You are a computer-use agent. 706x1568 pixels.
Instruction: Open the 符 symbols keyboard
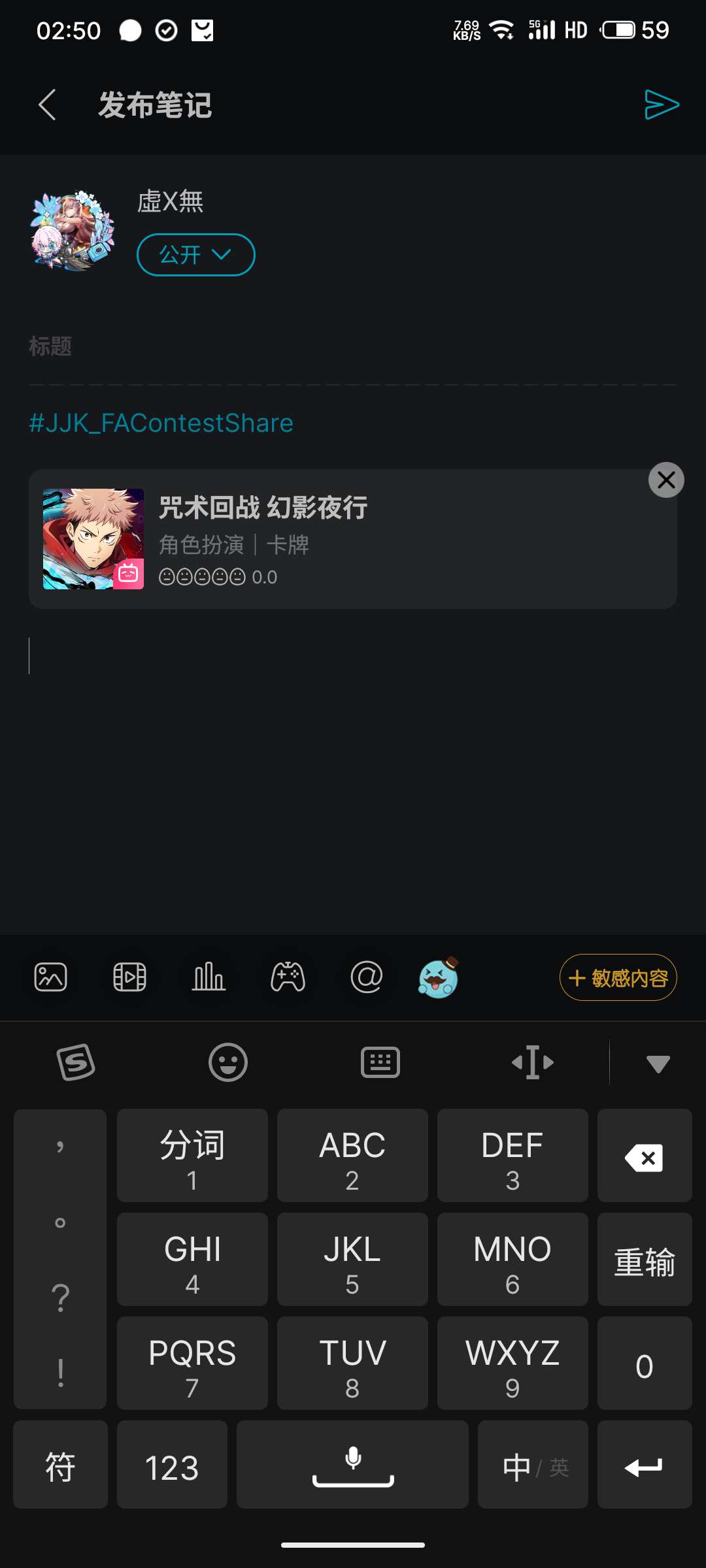click(60, 1467)
